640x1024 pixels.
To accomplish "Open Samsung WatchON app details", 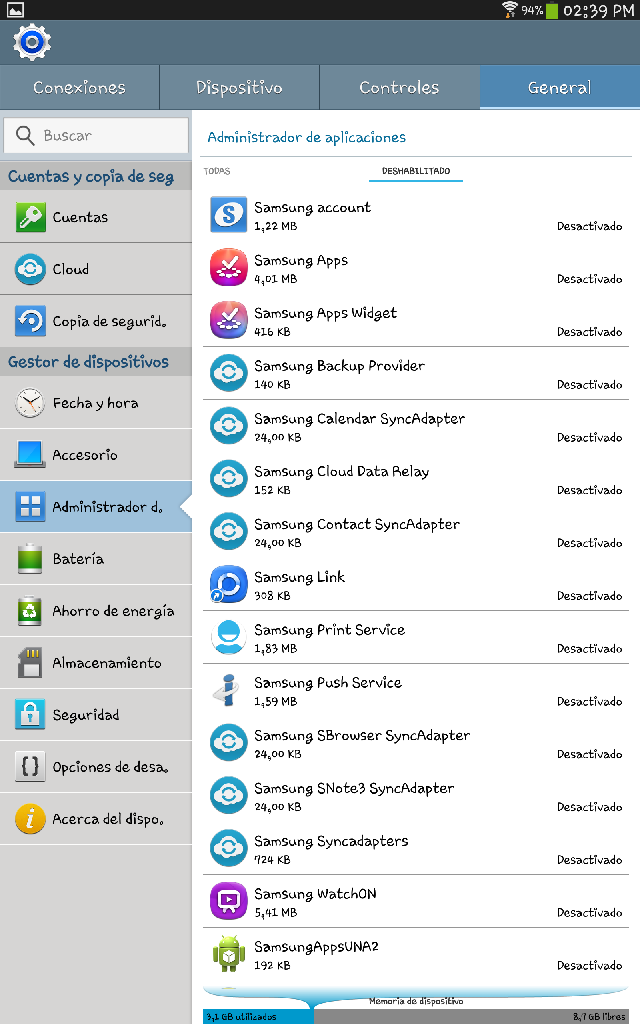I will (x=415, y=902).
